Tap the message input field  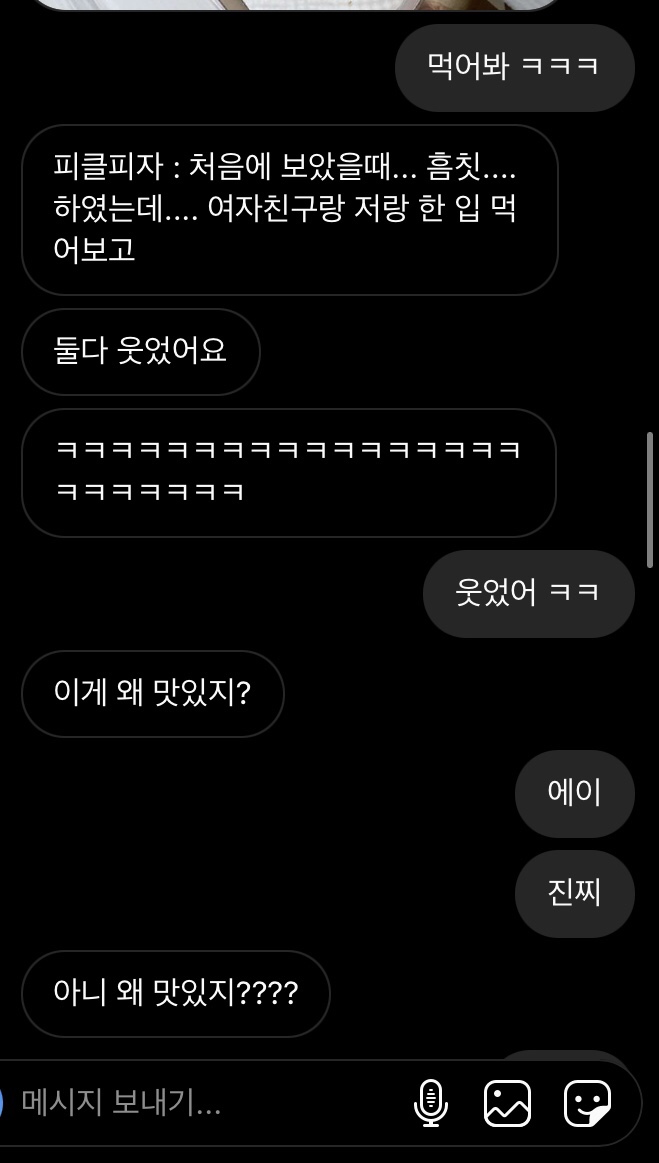point(200,1104)
